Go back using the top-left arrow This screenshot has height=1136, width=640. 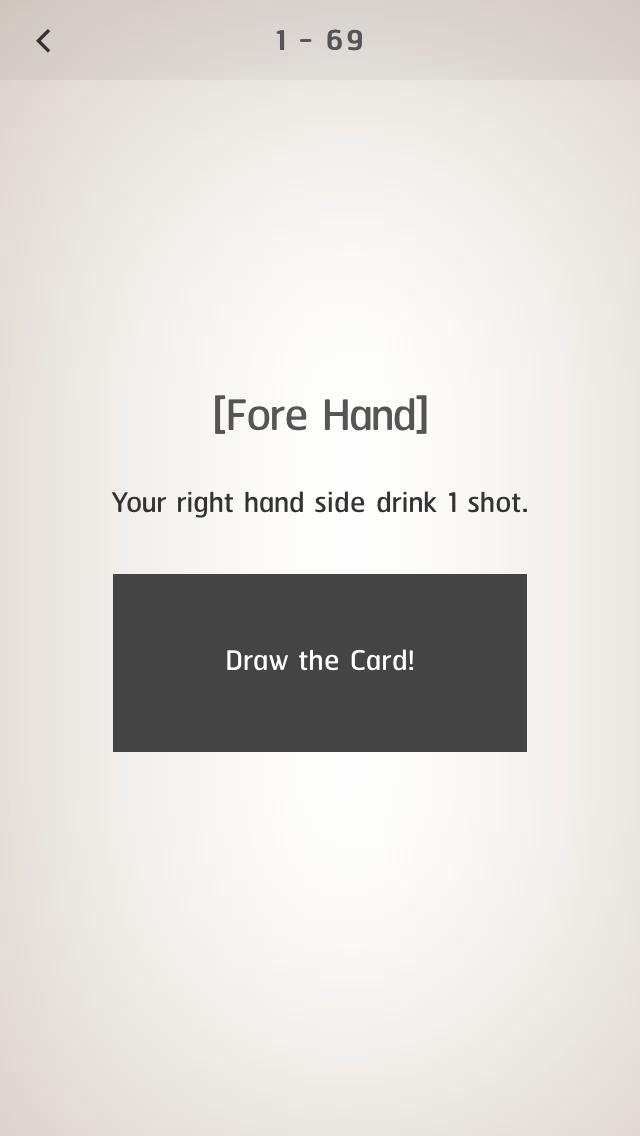[43, 41]
